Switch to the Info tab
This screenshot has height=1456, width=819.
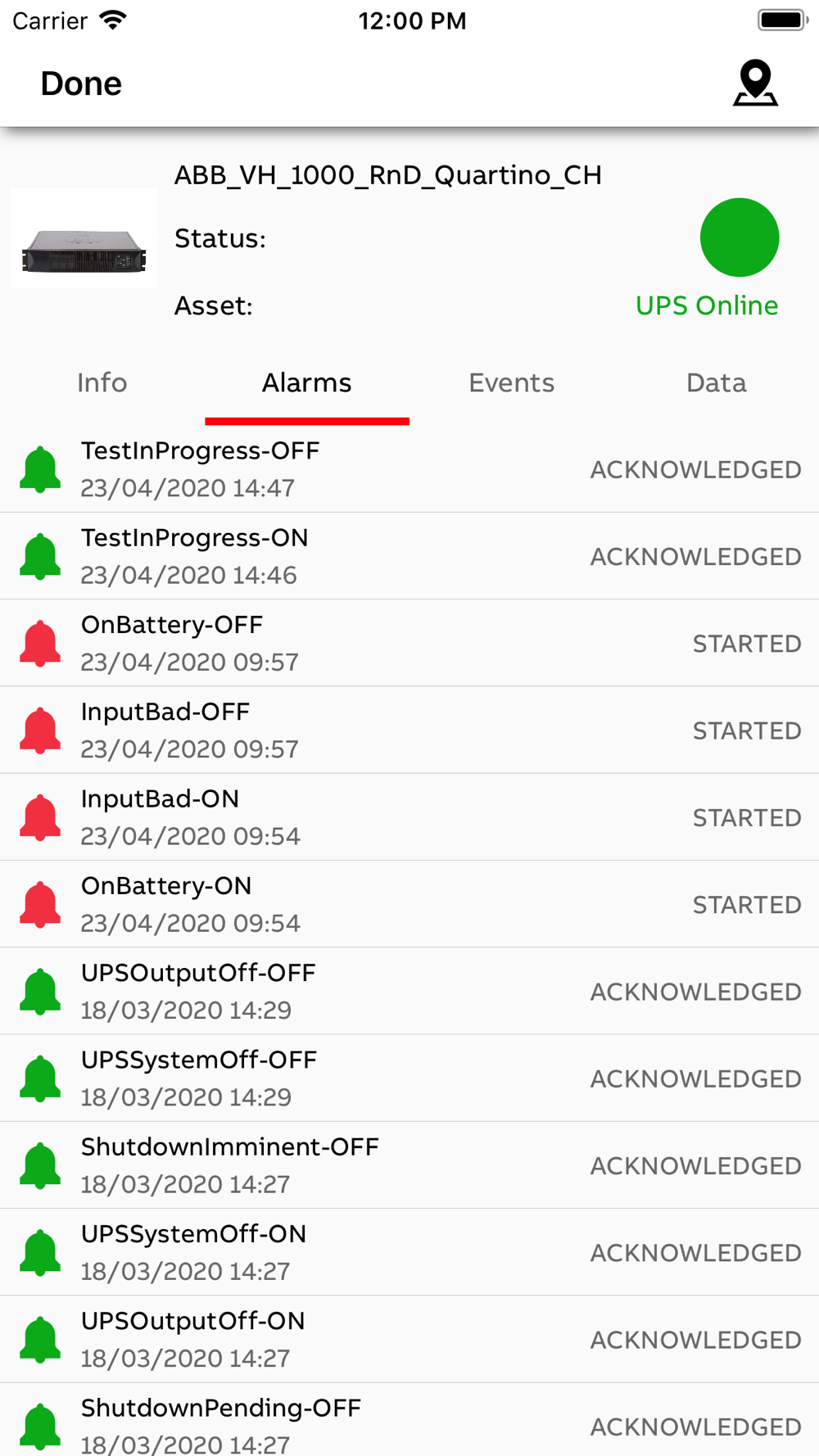point(102,382)
